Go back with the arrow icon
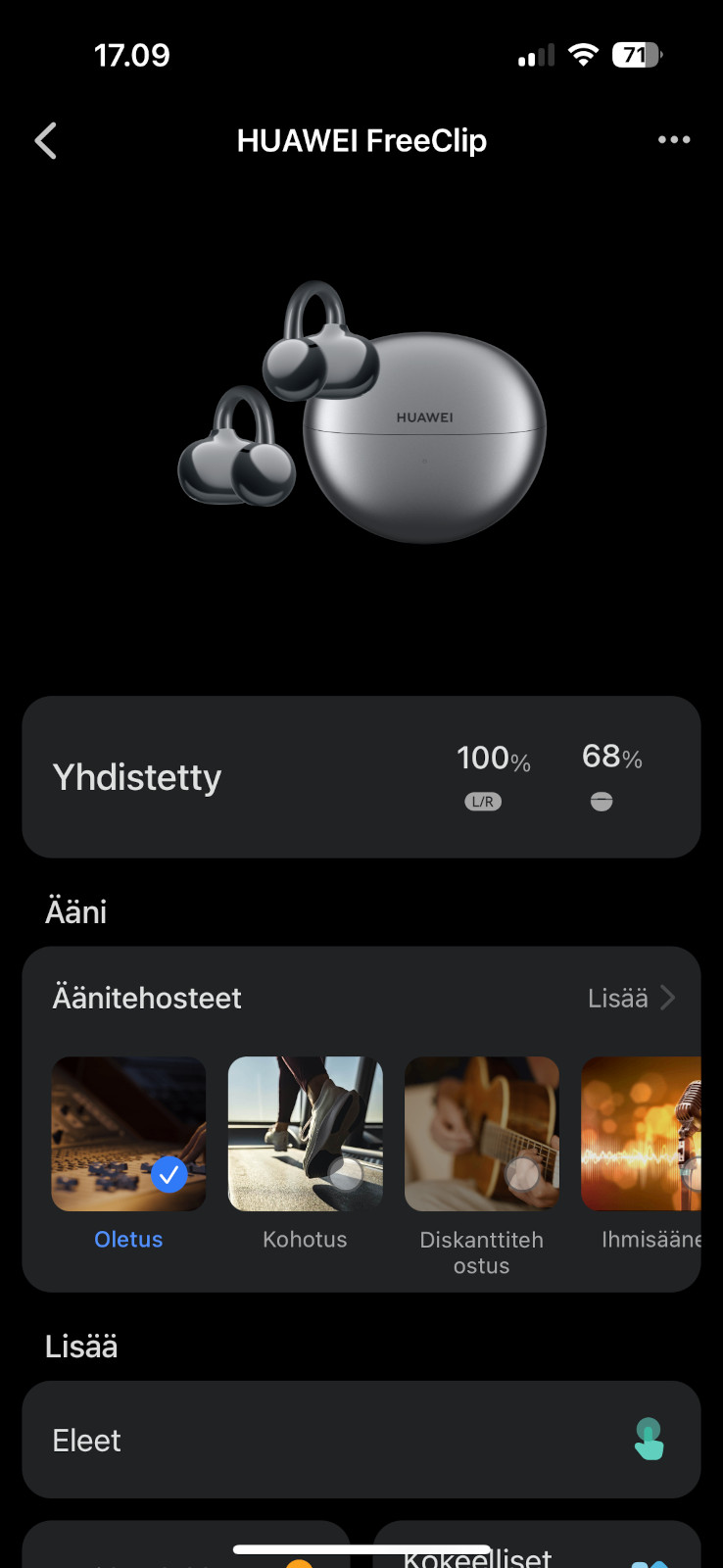This screenshot has width=723, height=1568. click(46, 141)
